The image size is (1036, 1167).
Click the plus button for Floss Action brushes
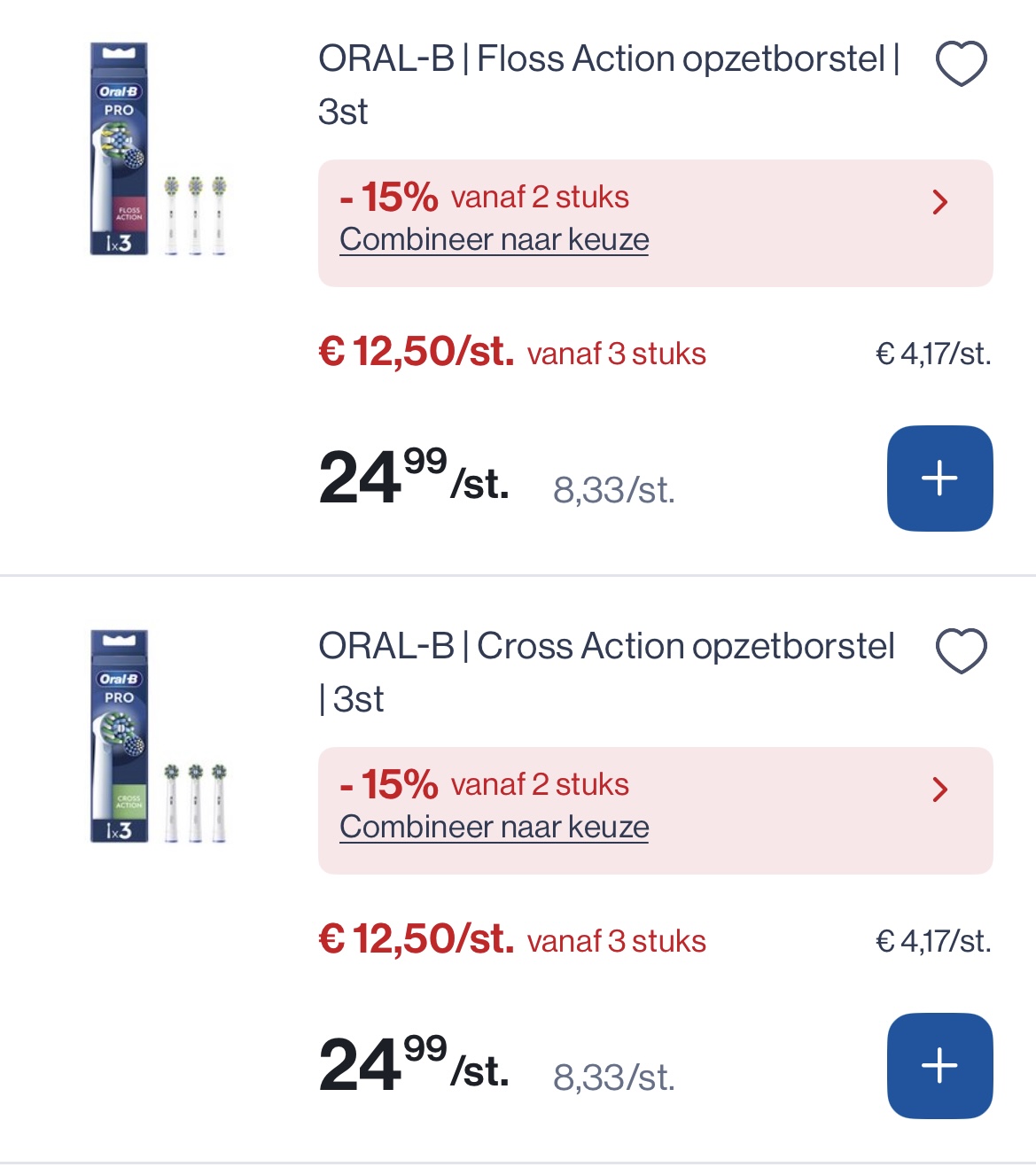coord(939,478)
